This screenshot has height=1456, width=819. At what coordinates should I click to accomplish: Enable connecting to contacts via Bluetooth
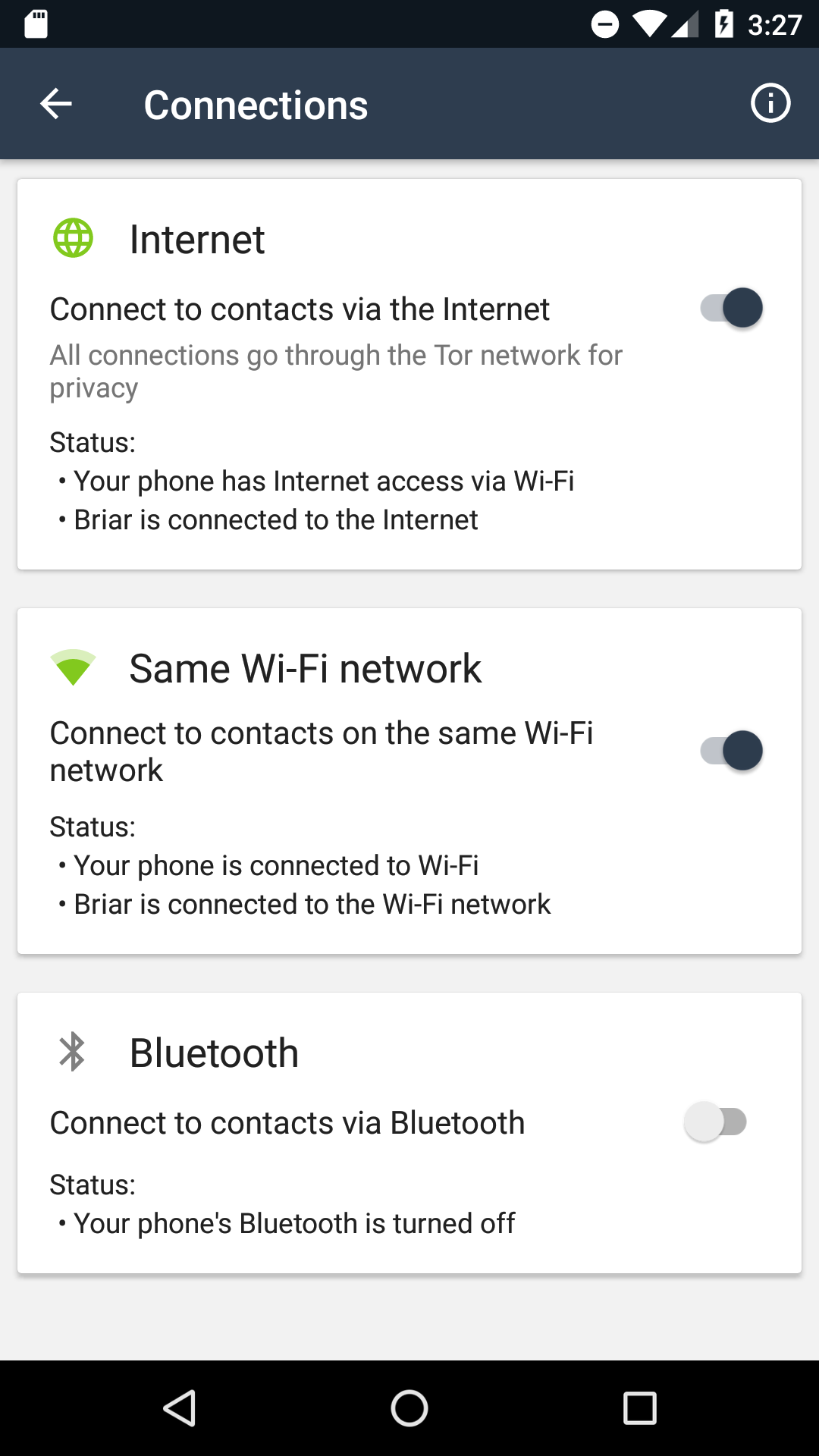pyautogui.click(x=716, y=1122)
